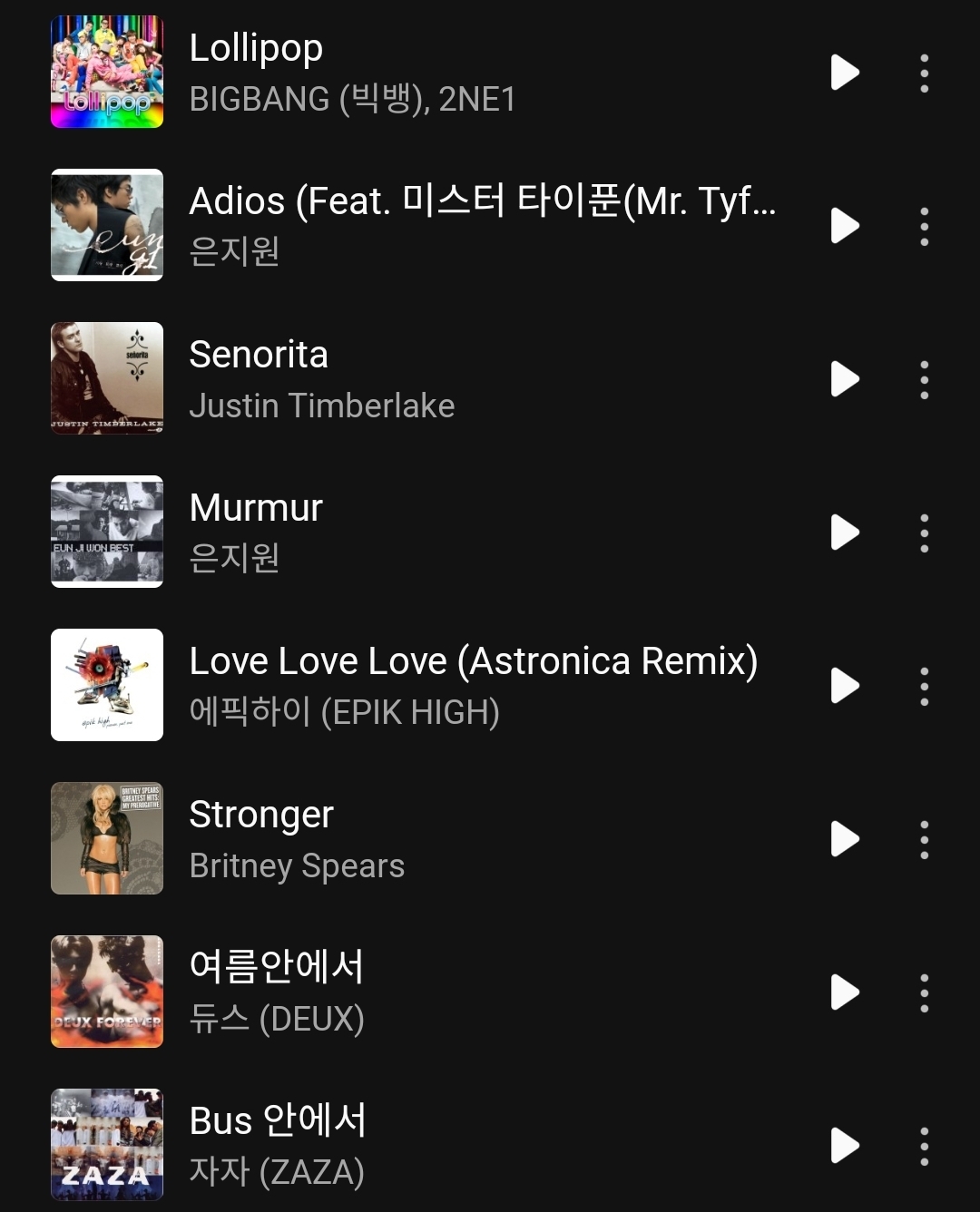Start playing Murmur by 은지원
Image resolution: width=980 pixels, height=1212 pixels.
[845, 533]
